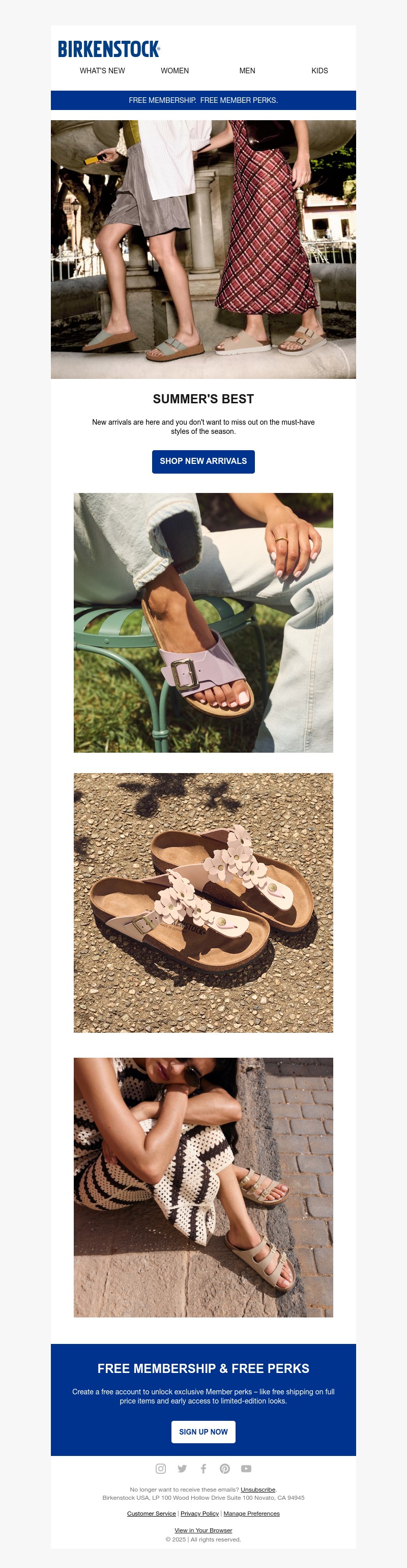Open the YouTube icon link

point(246,1469)
